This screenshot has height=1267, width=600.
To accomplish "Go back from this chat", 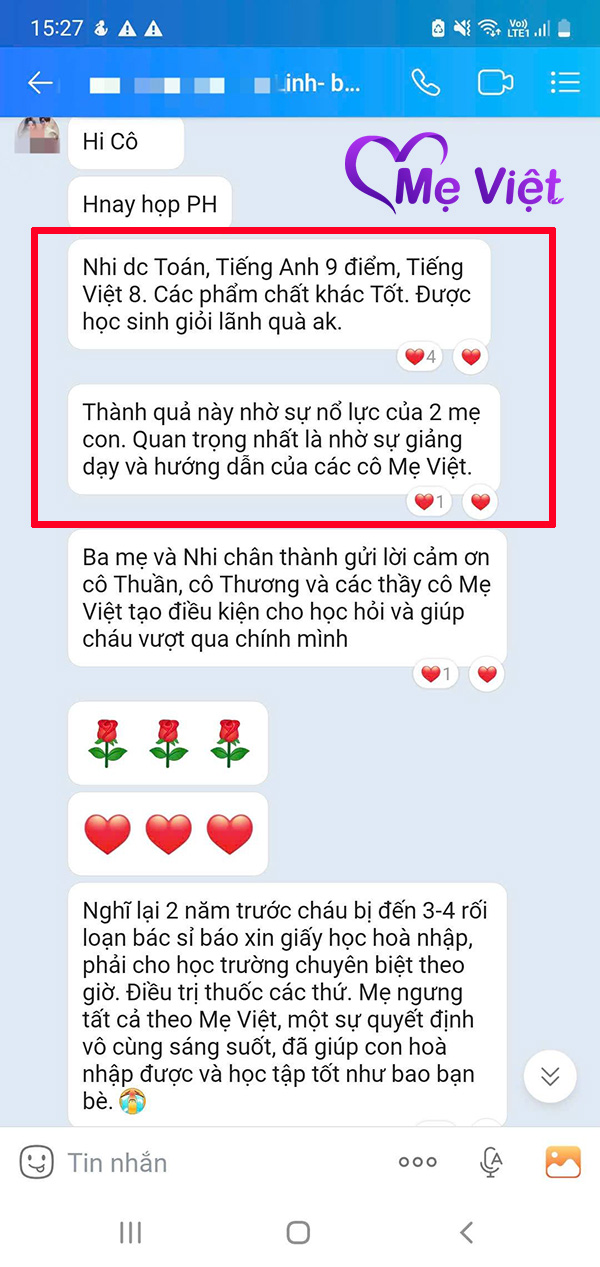I will 40,83.
